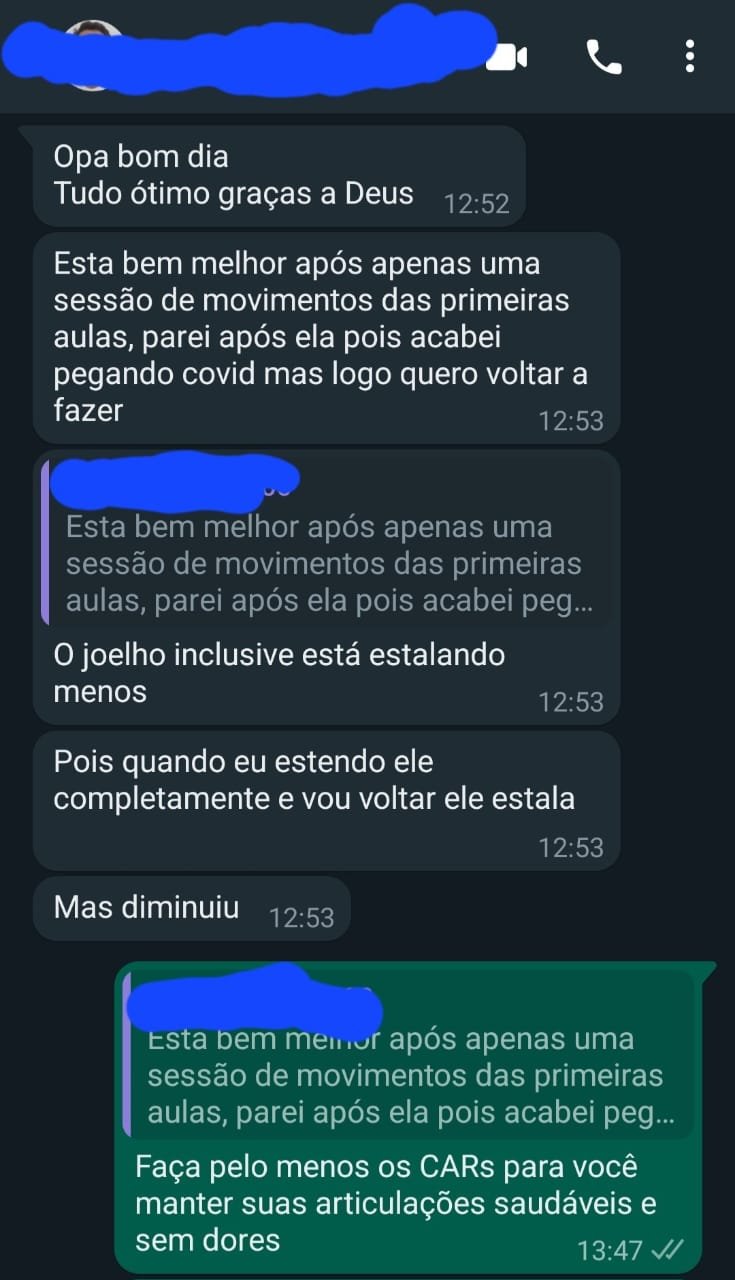The image size is (735, 1280).
Task: Start a video call from the header
Action: click(508, 58)
